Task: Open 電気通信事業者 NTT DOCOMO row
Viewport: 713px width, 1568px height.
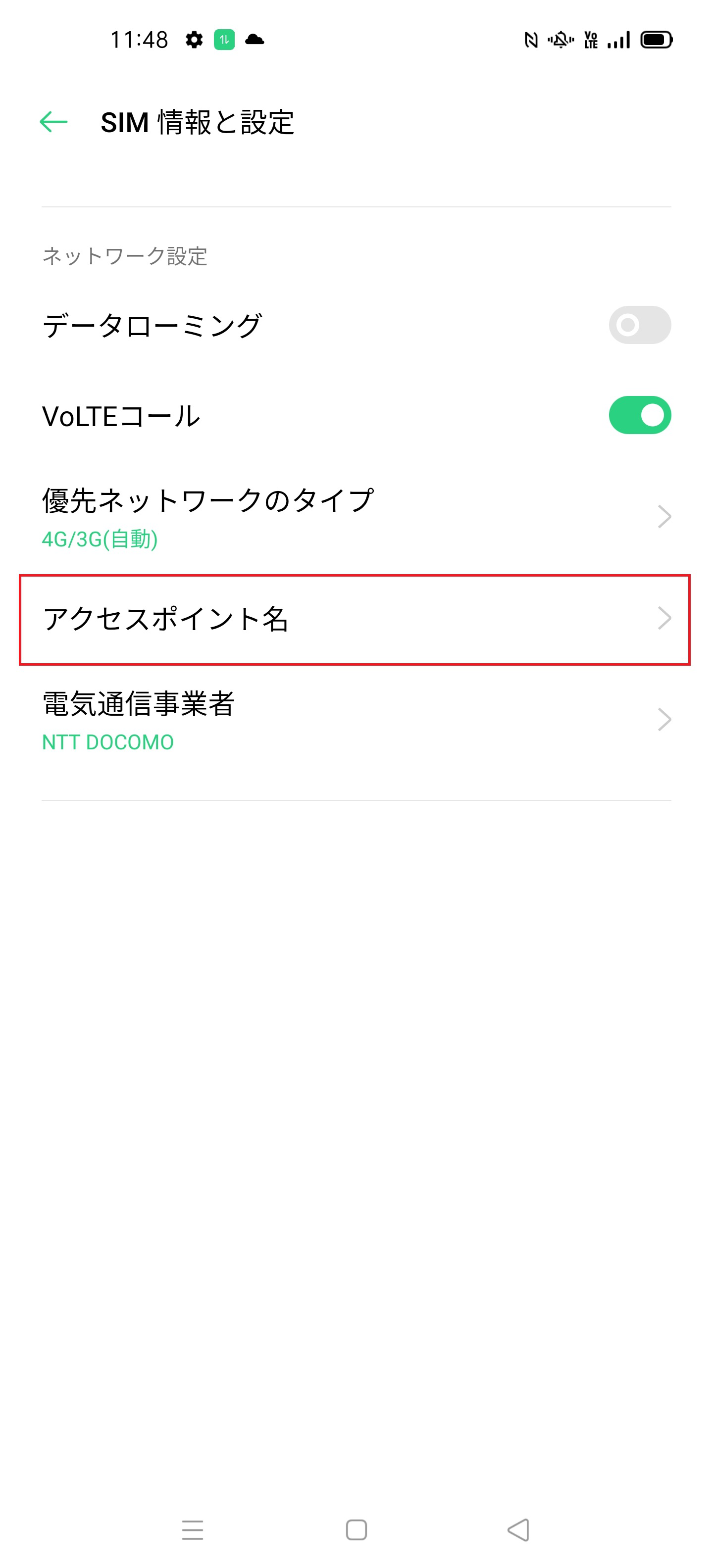Action: click(356, 720)
